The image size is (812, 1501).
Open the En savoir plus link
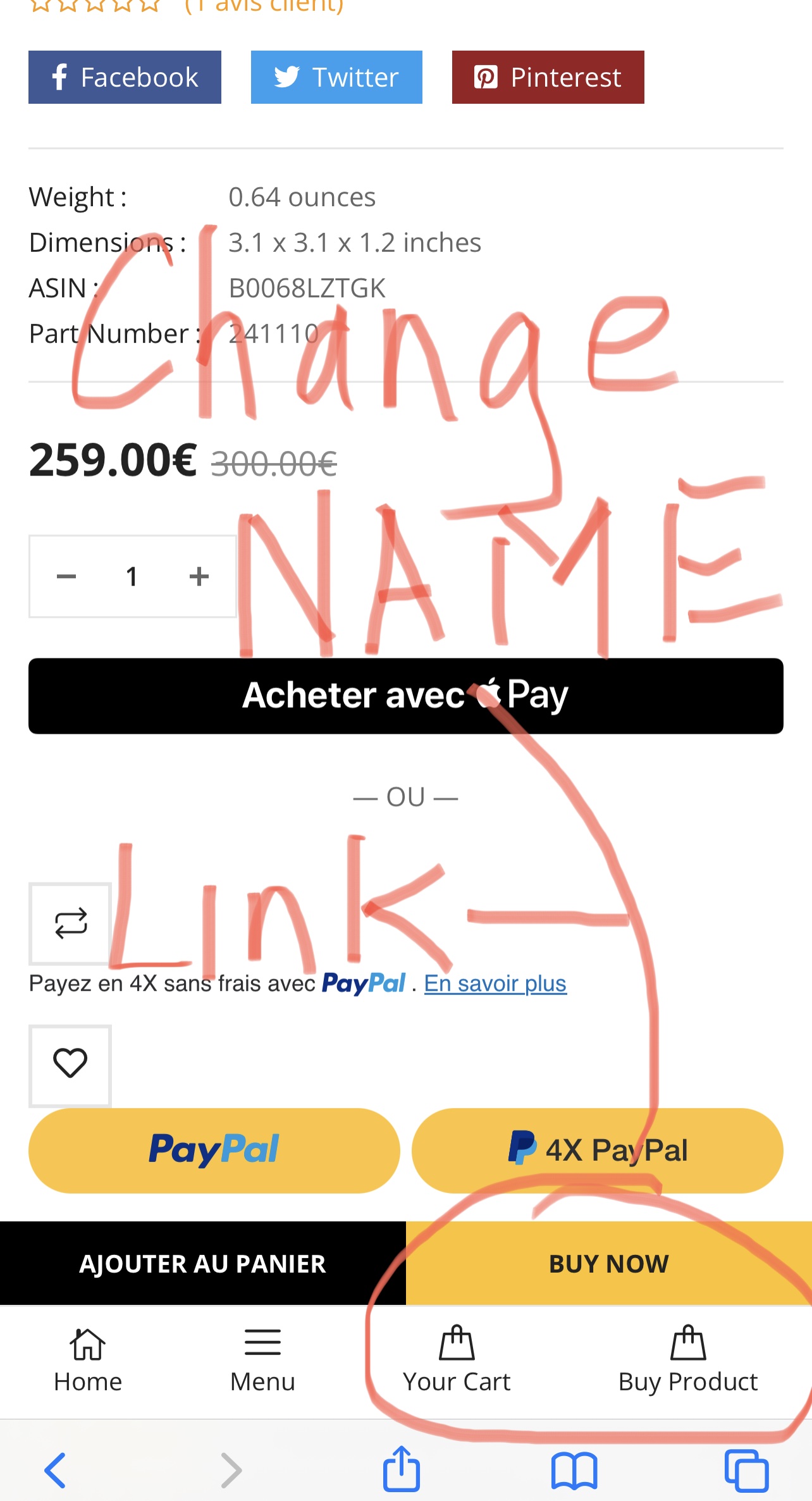pyautogui.click(x=495, y=984)
